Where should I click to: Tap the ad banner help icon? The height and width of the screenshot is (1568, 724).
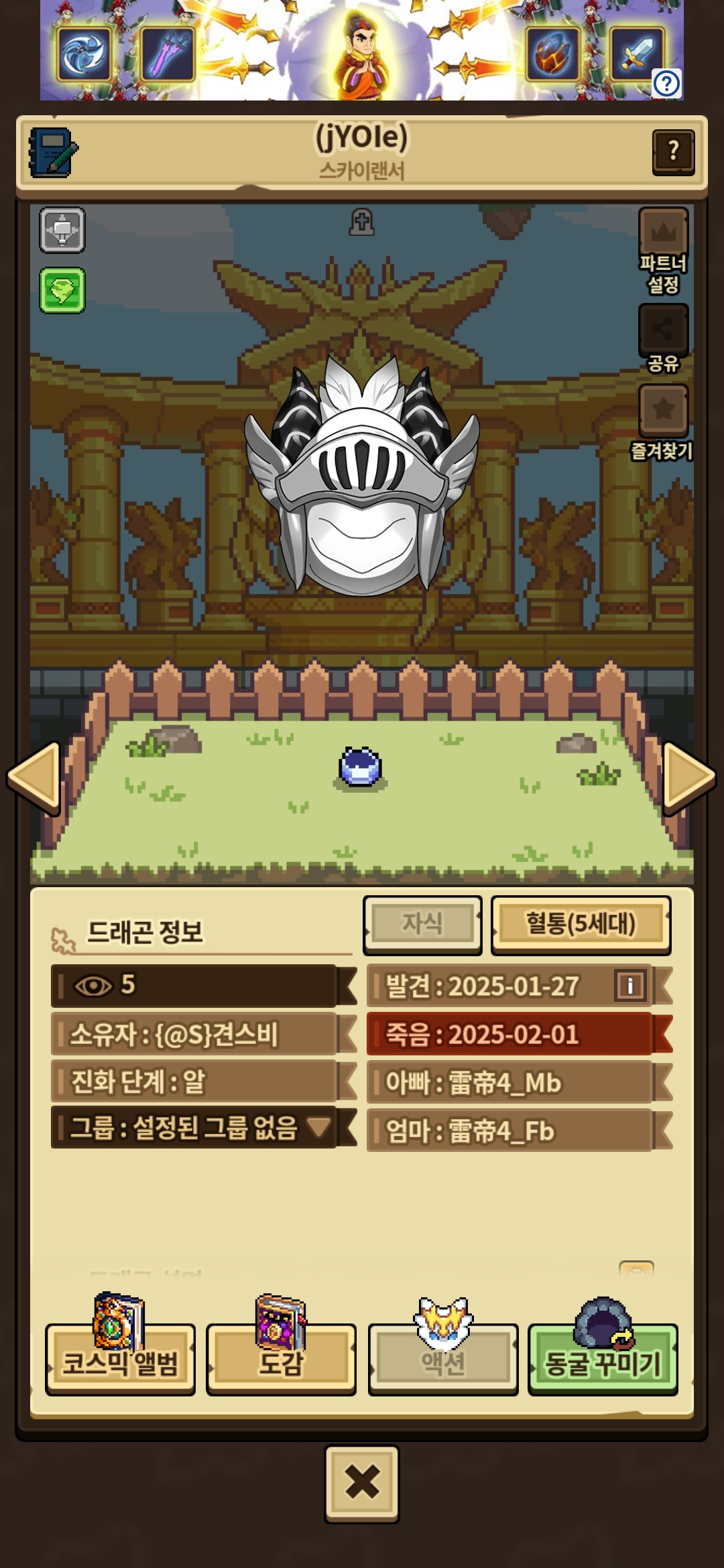click(x=666, y=84)
